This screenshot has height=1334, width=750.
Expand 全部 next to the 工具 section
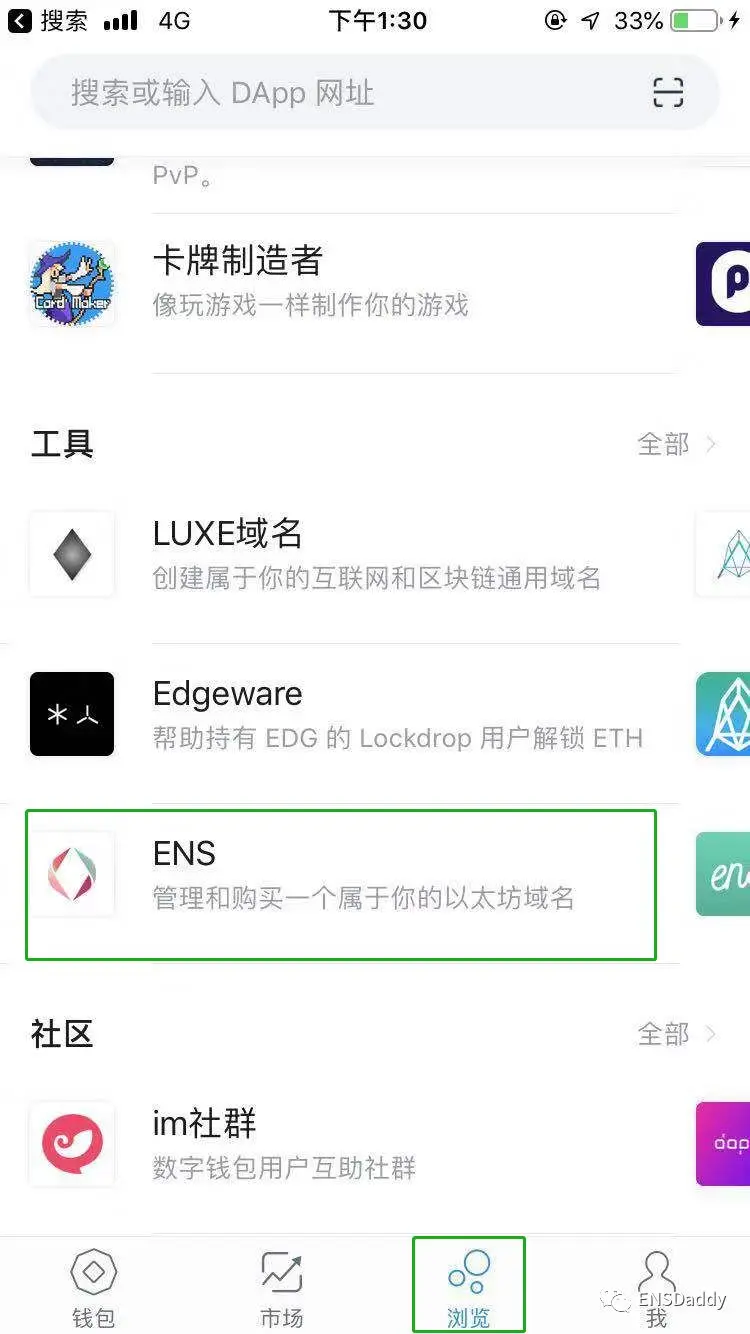663,444
